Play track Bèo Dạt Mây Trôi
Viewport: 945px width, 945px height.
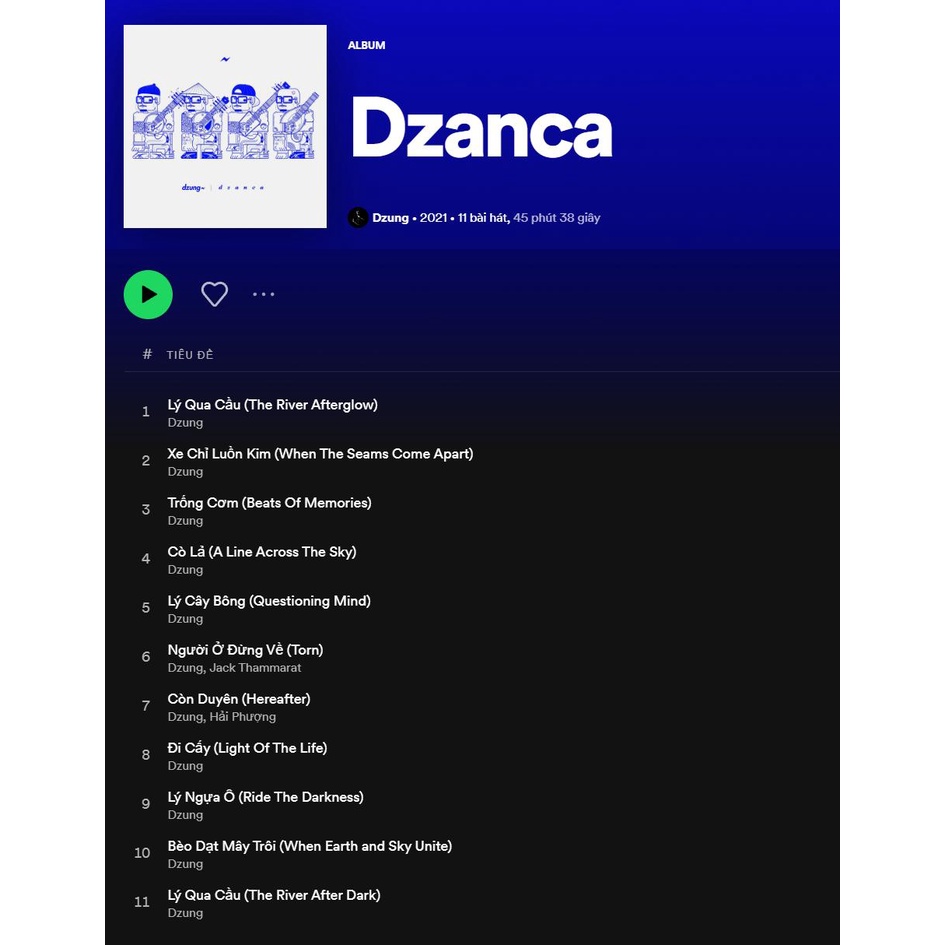click(309, 846)
